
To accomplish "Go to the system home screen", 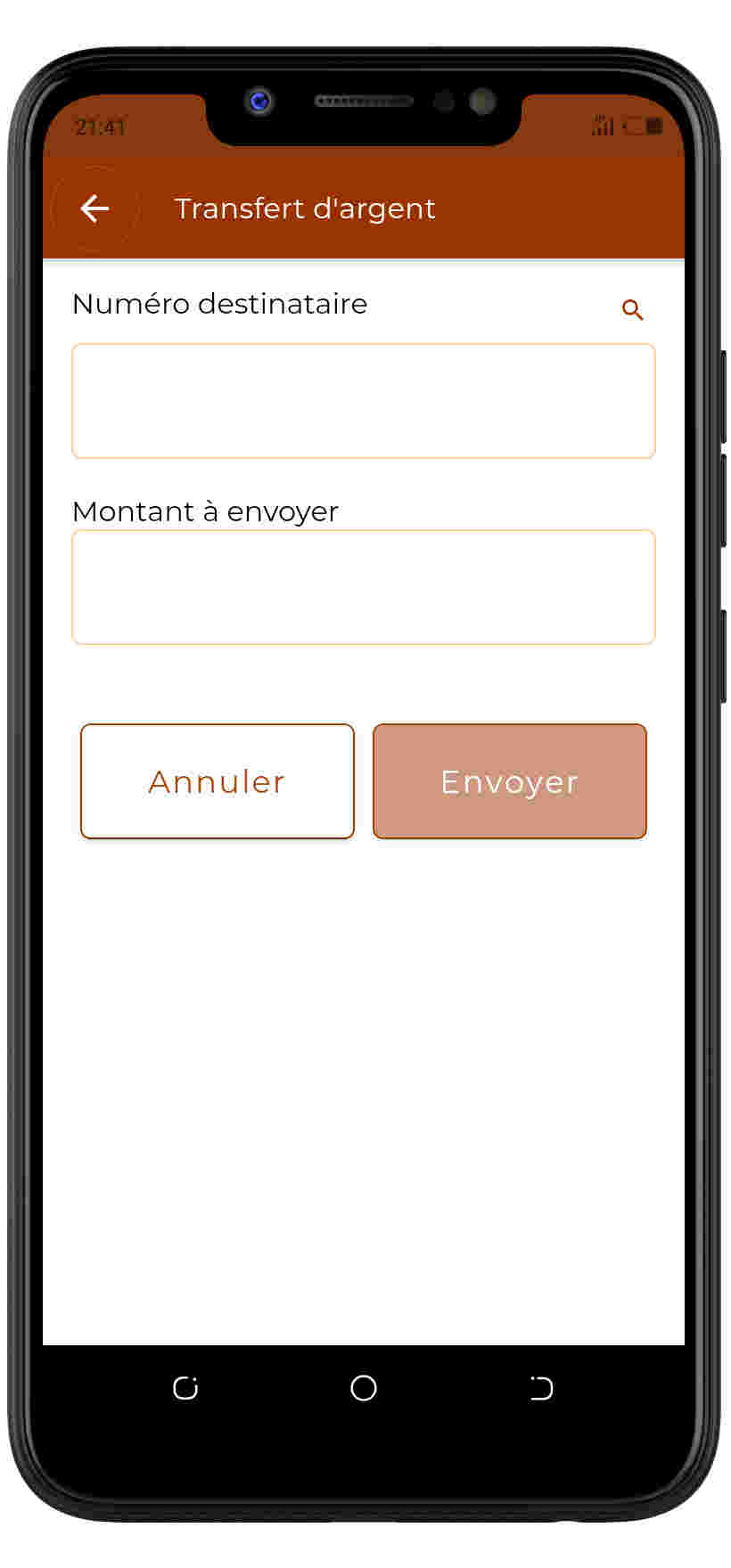I will (364, 1388).
